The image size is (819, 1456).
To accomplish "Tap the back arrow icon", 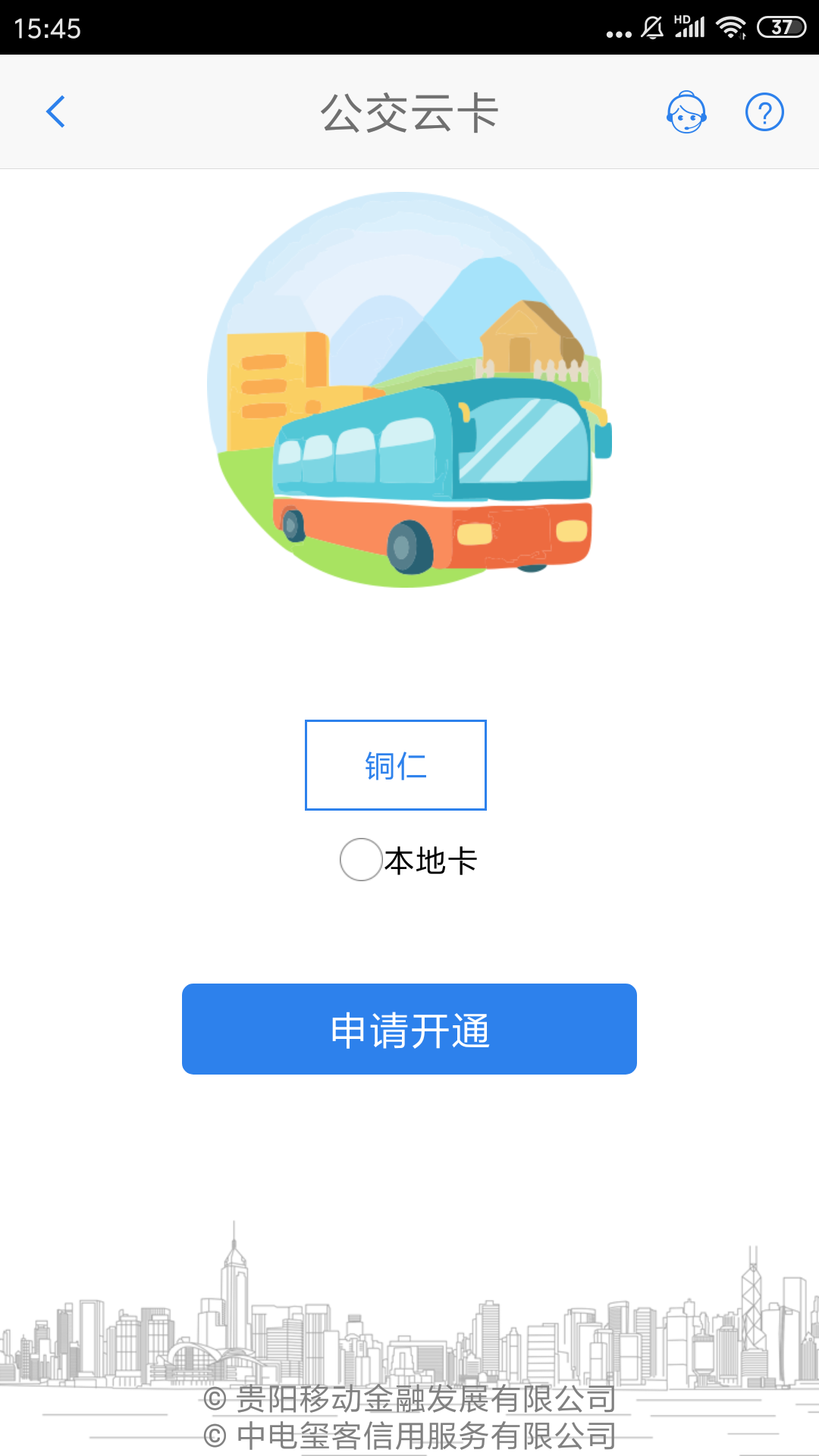I will pos(55,111).
